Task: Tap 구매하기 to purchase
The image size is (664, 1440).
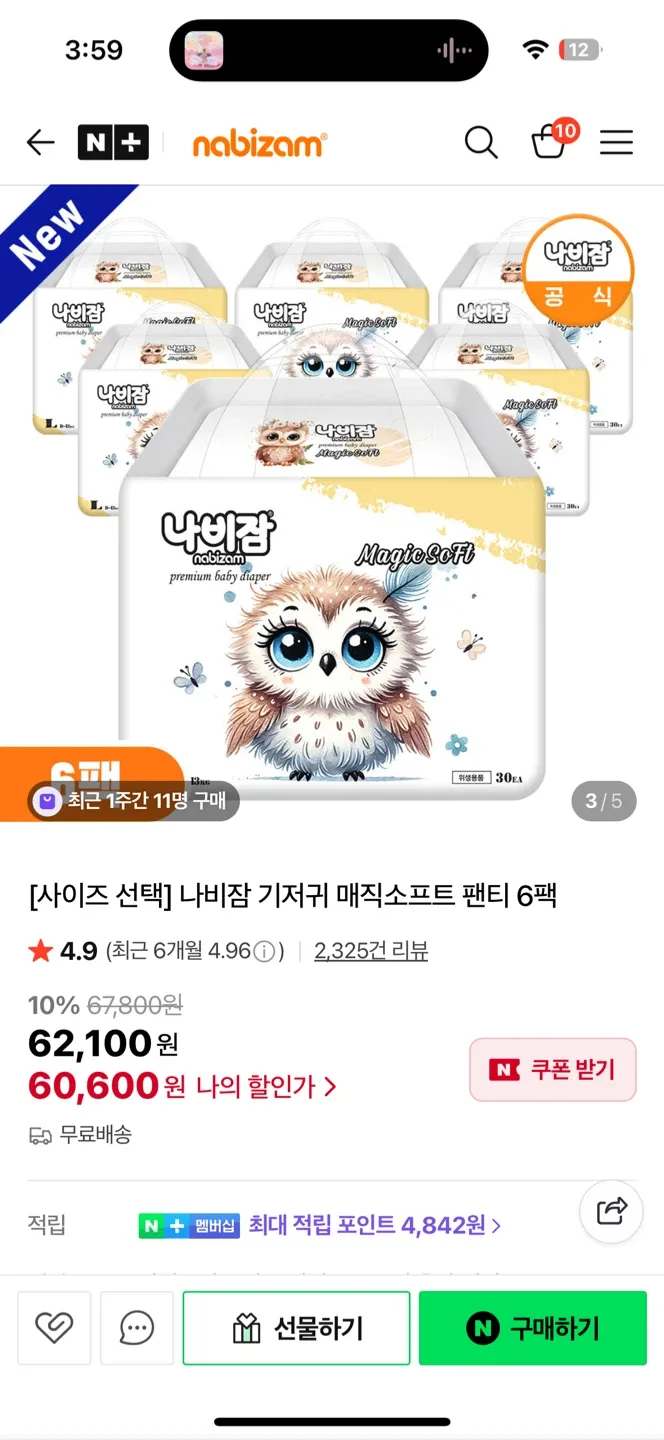Action: 532,1328
